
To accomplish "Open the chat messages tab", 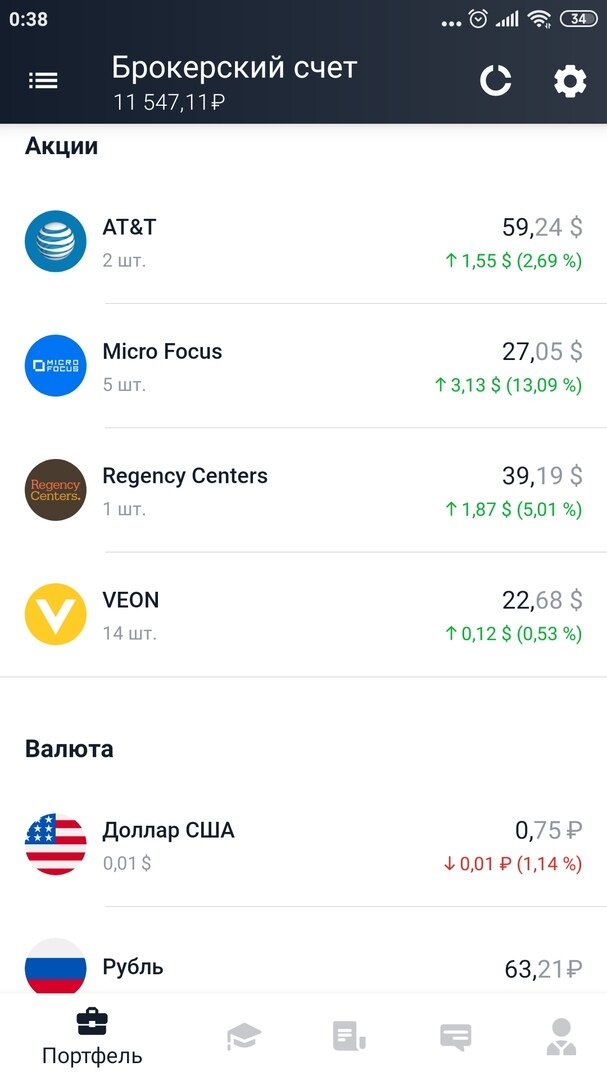I will 455,1037.
